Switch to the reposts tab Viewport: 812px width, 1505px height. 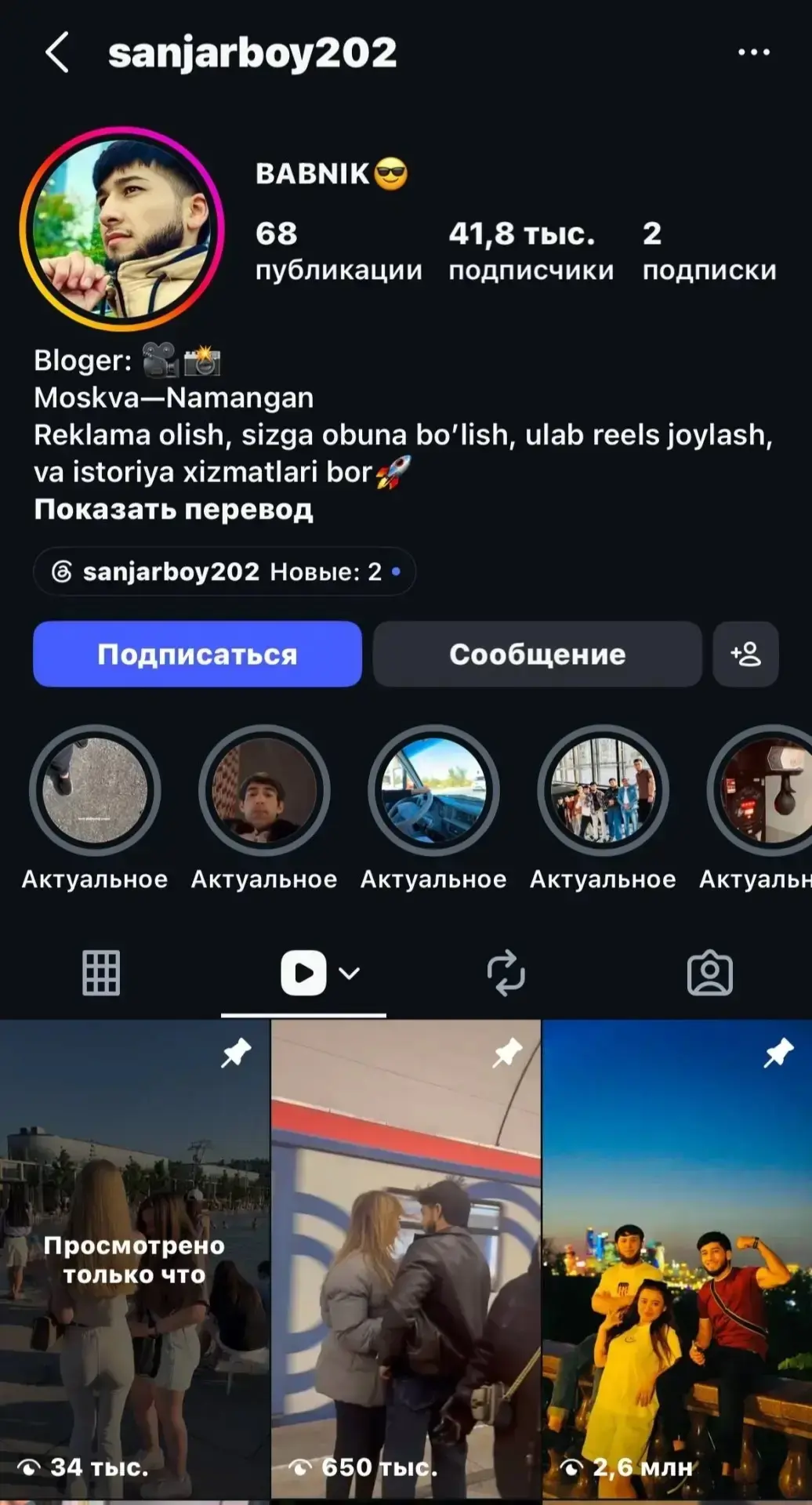[x=506, y=973]
